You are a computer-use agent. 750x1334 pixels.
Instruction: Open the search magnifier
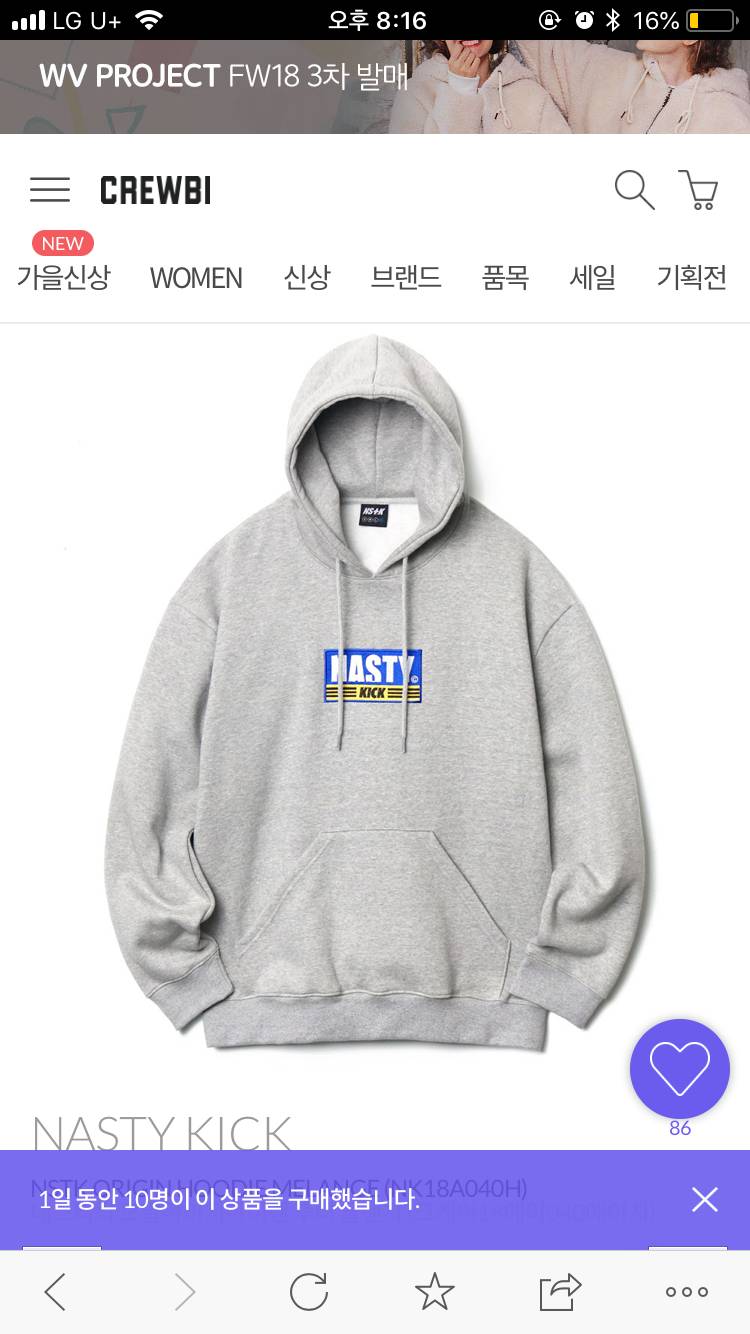coord(634,190)
